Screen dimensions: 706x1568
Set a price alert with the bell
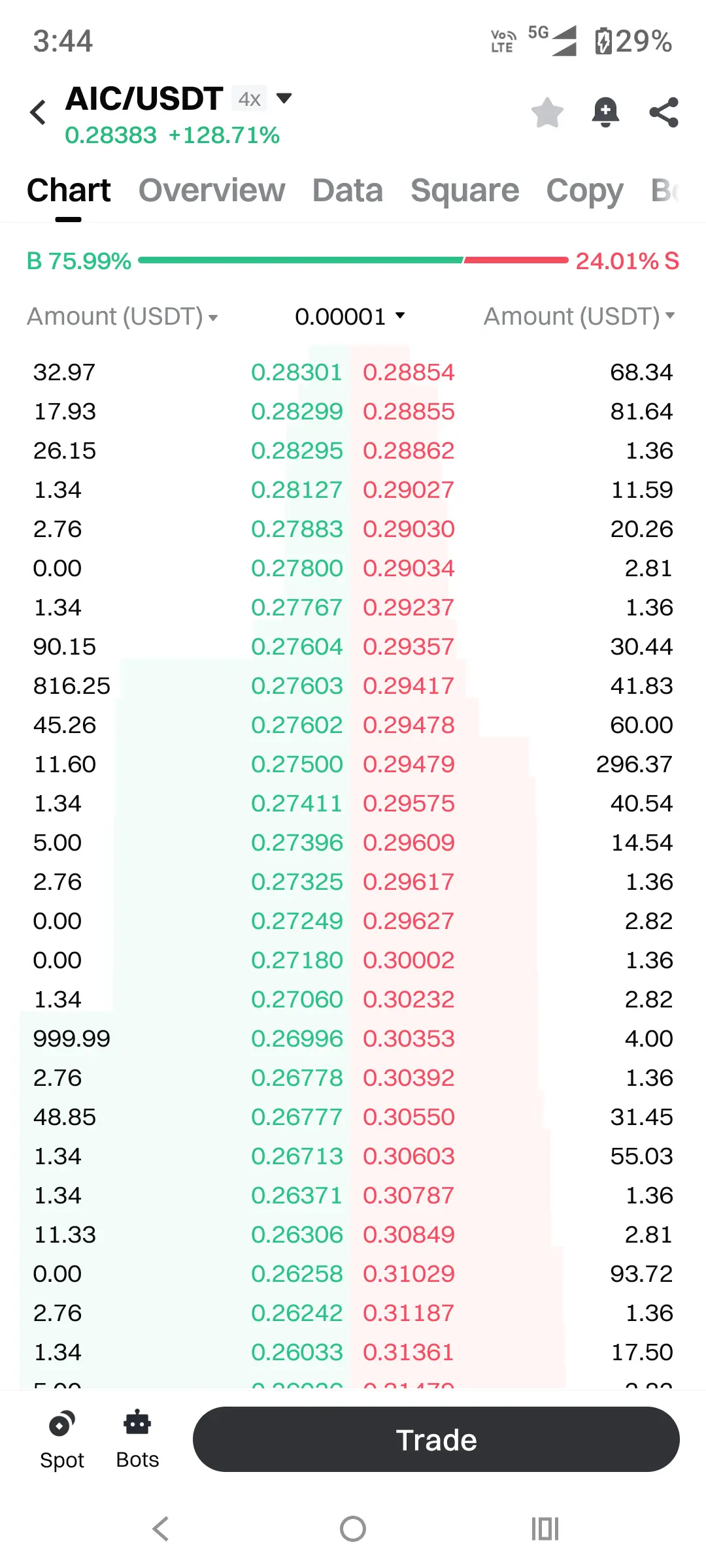tap(605, 112)
